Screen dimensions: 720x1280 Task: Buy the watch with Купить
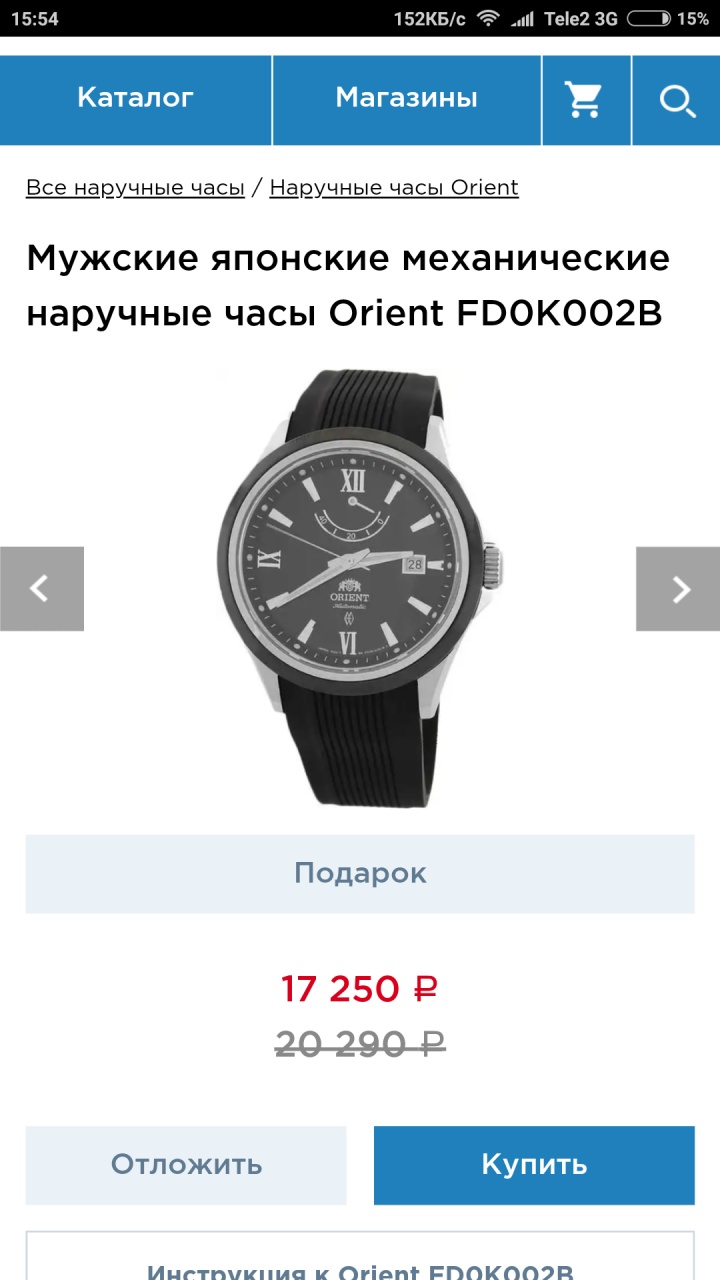[x=534, y=1164]
